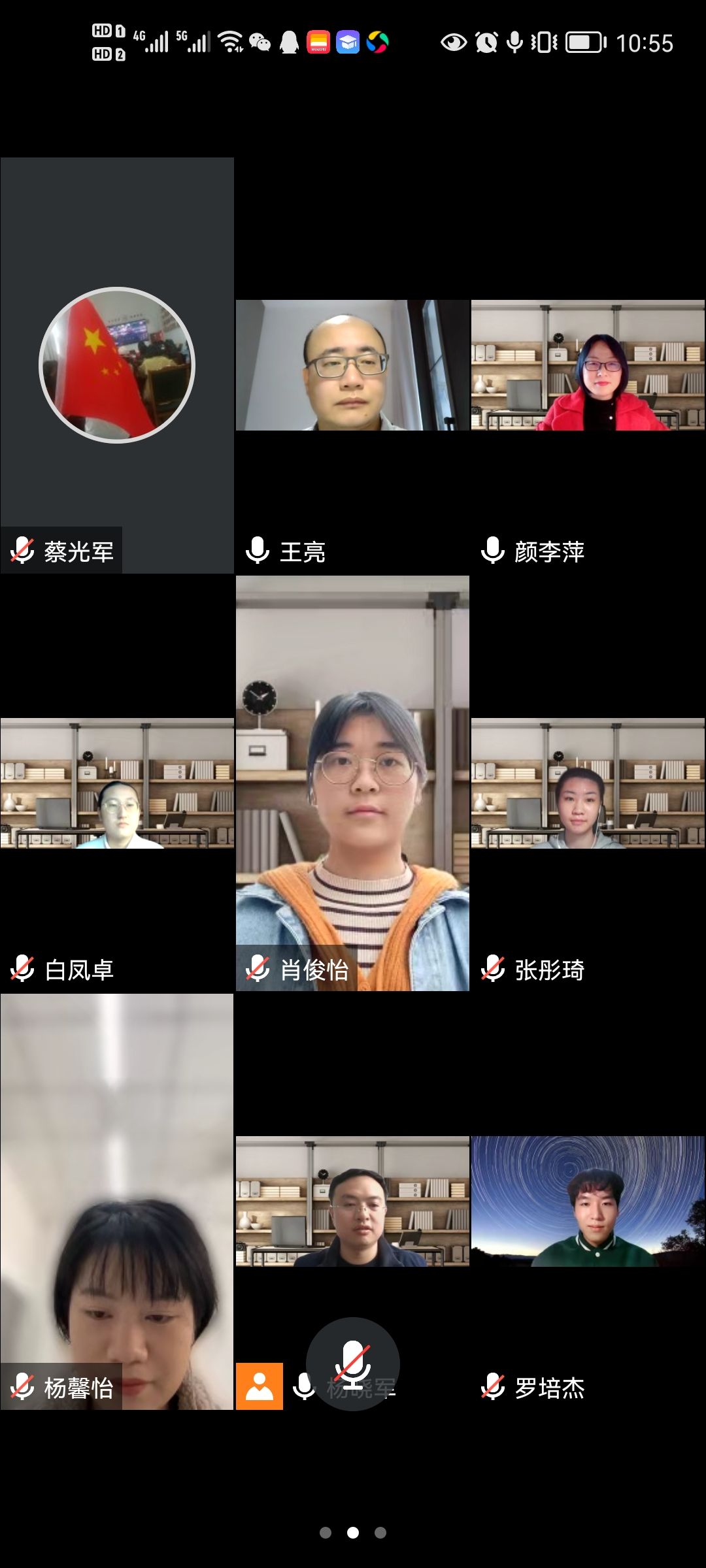Viewport: 706px width, 1568px height.
Task: Tap 王亮's video tile
Action: (x=352, y=365)
